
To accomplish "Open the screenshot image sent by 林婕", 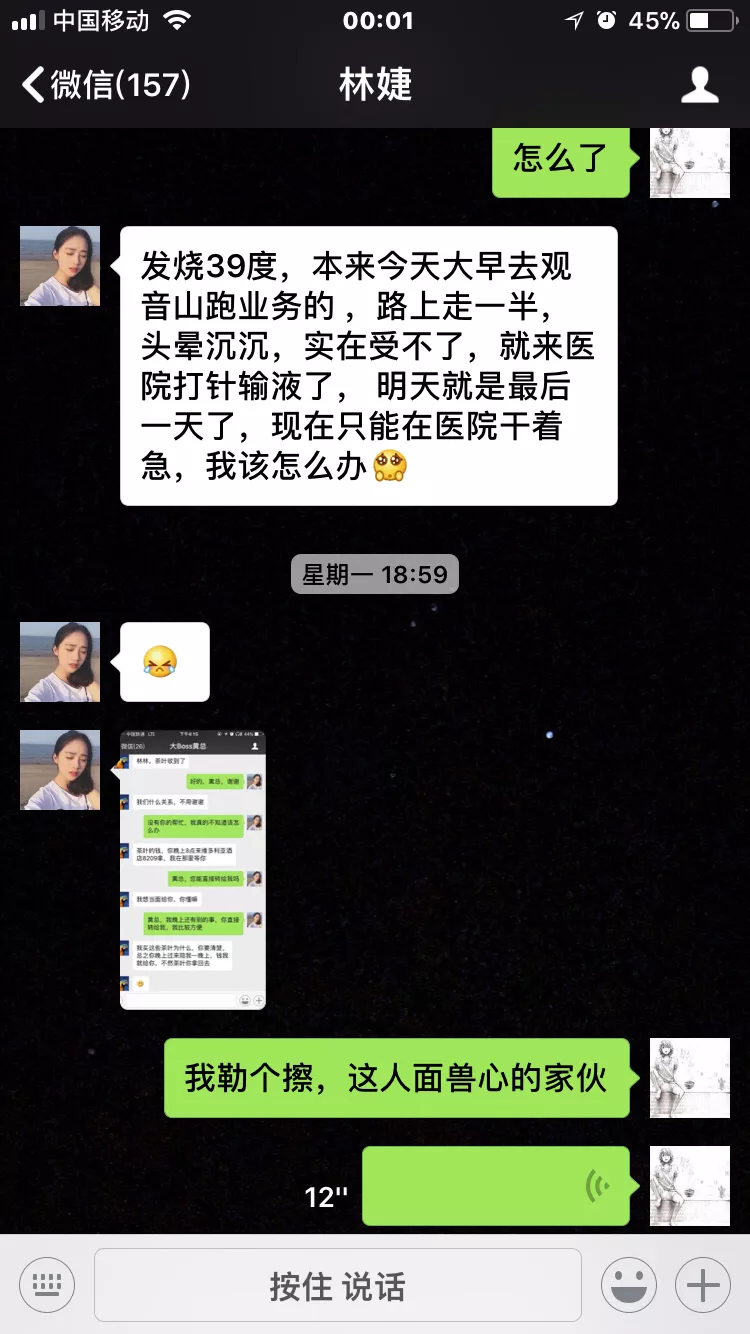I will [x=193, y=869].
